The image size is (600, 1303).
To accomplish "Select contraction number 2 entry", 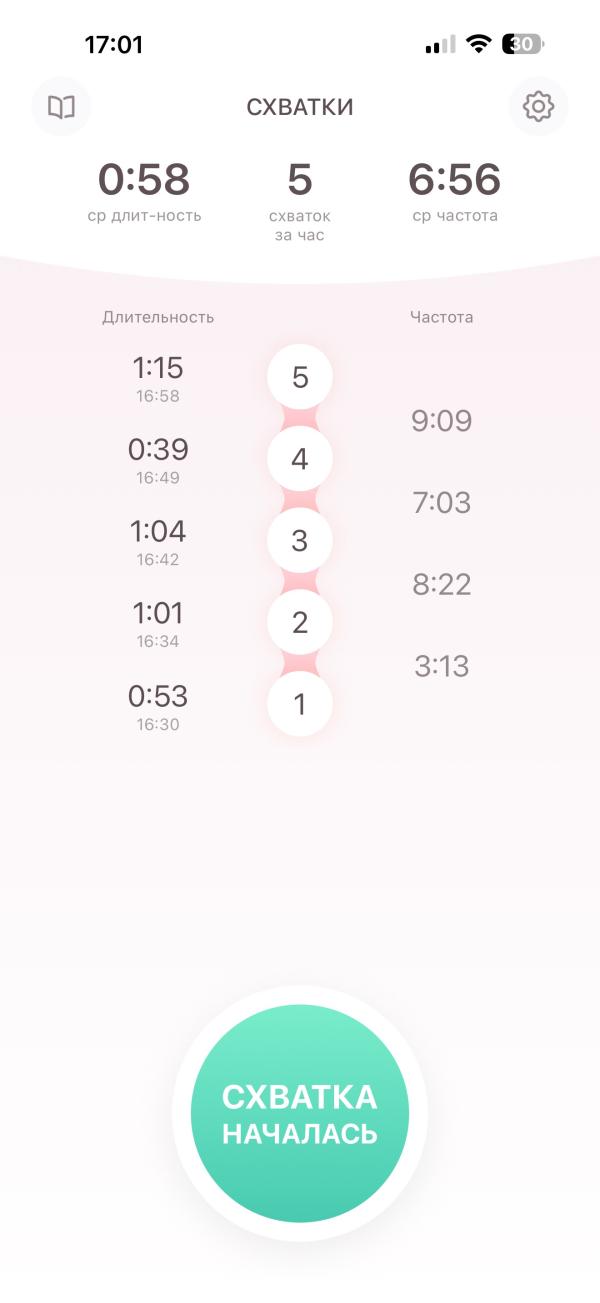I will (x=300, y=623).
